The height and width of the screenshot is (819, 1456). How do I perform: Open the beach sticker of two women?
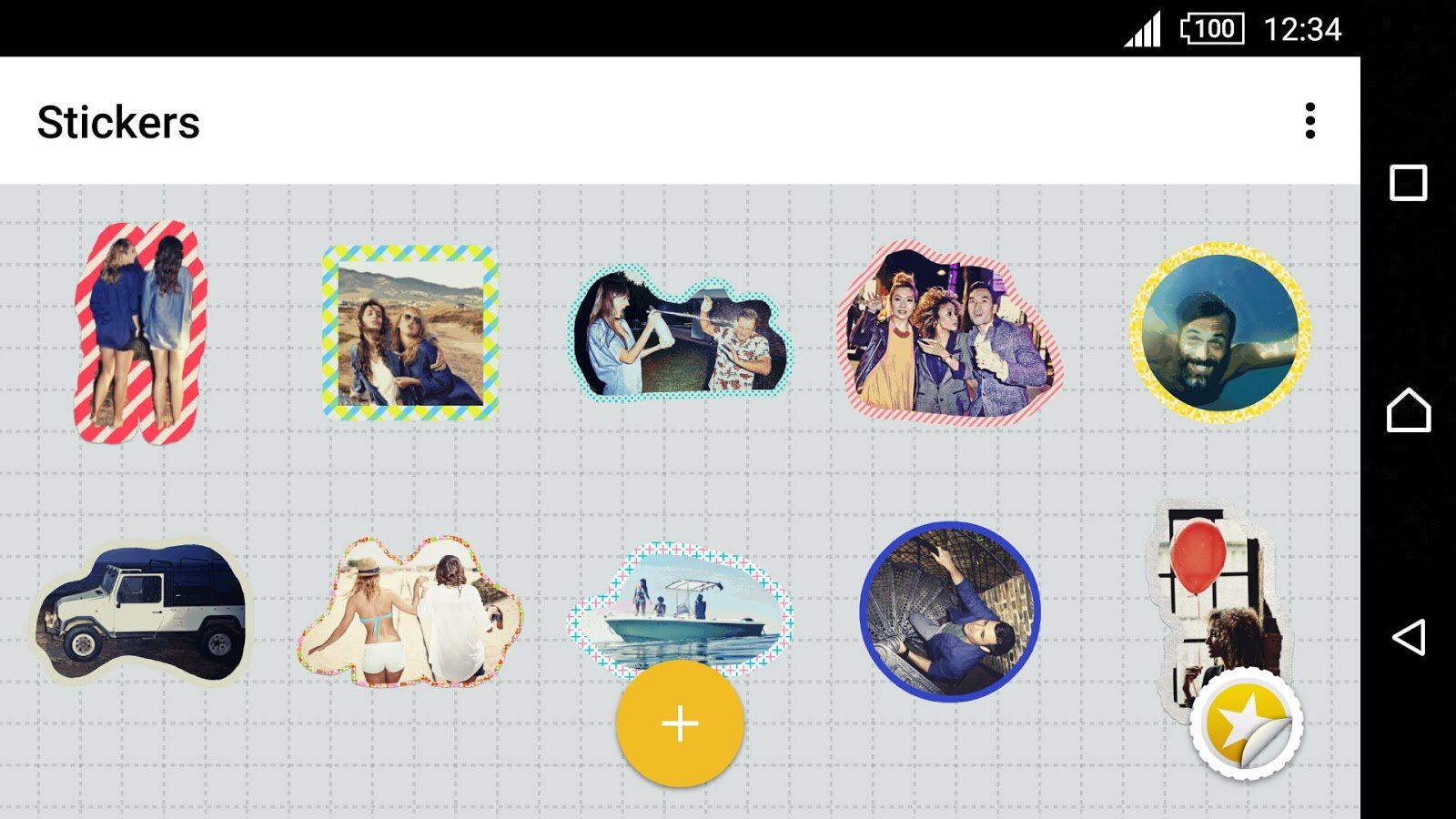[409, 613]
